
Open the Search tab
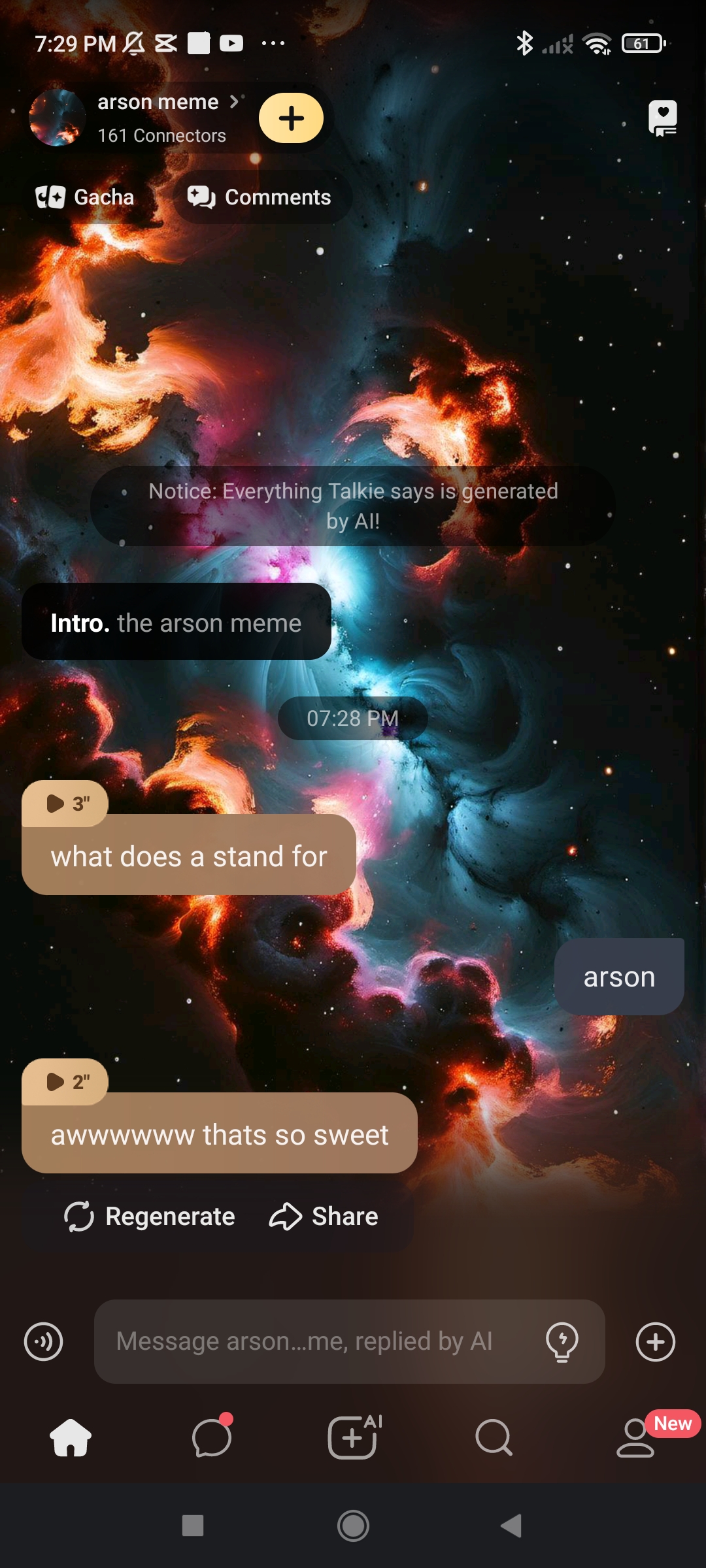pyautogui.click(x=494, y=1437)
